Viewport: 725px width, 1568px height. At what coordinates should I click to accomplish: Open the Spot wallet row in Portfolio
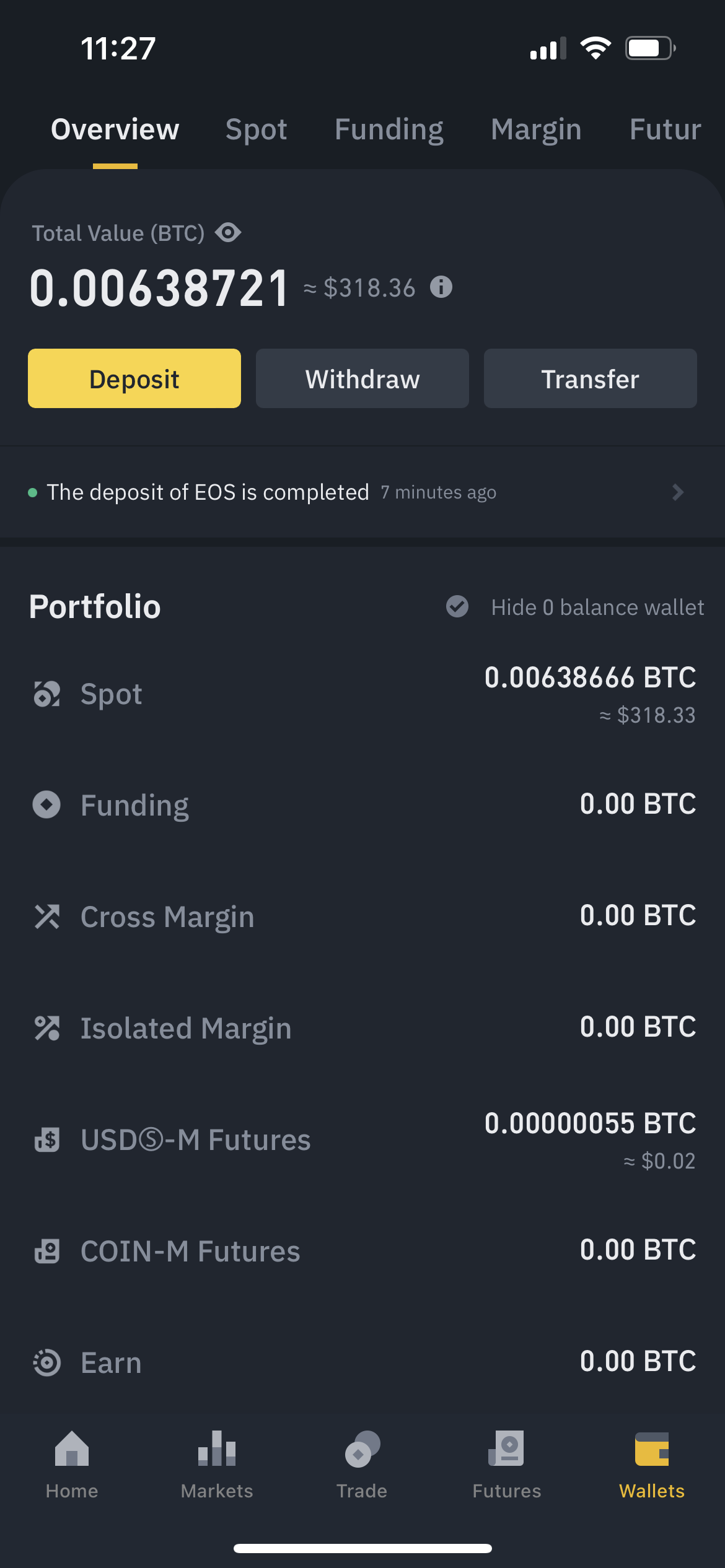pos(362,694)
